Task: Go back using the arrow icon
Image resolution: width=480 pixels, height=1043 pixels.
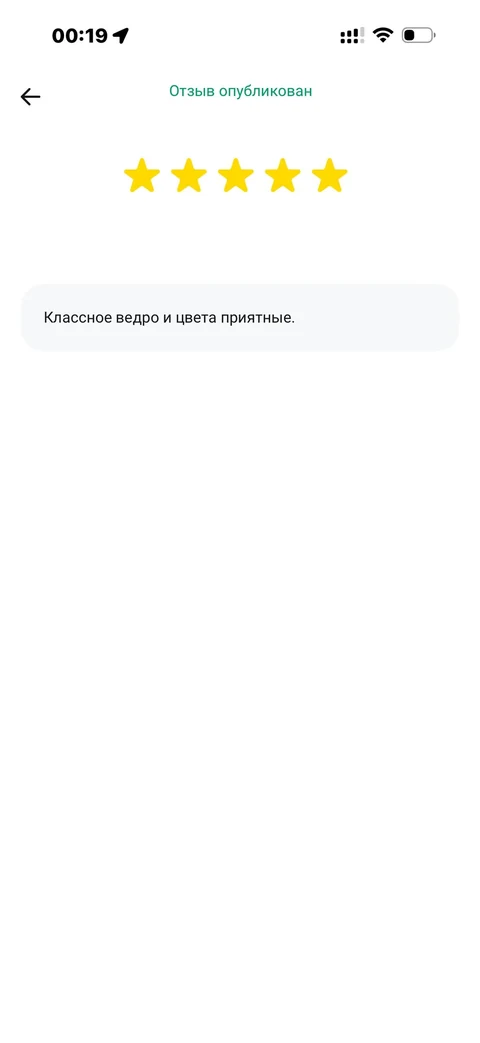Action: [x=30, y=97]
